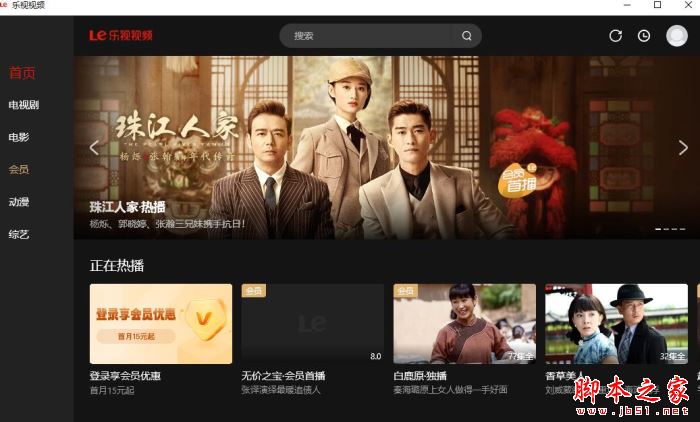
Task: Close the app window
Action: tap(686, 6)
